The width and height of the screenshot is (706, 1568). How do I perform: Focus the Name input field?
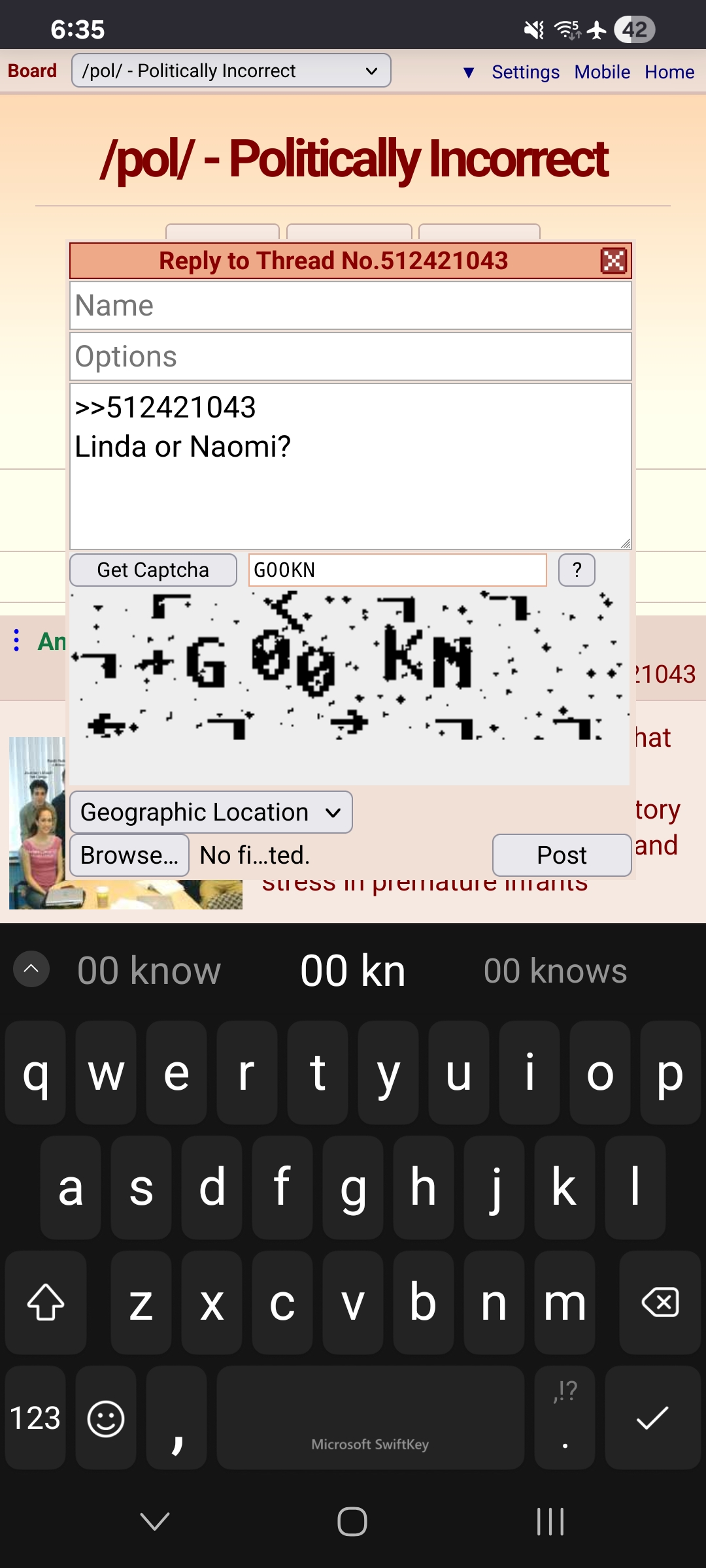point(350,306)
